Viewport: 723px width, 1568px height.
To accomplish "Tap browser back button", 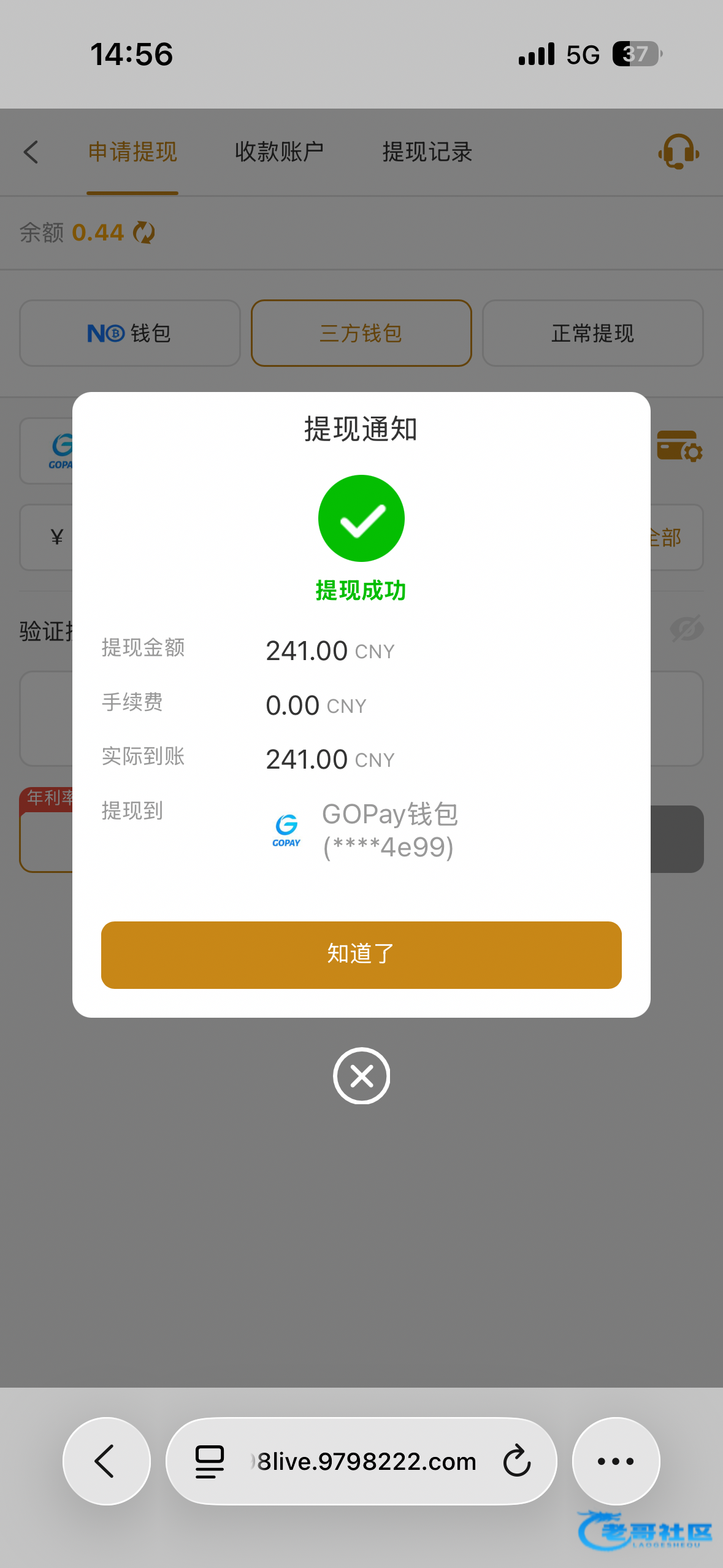I will (x=107, y=1461).
